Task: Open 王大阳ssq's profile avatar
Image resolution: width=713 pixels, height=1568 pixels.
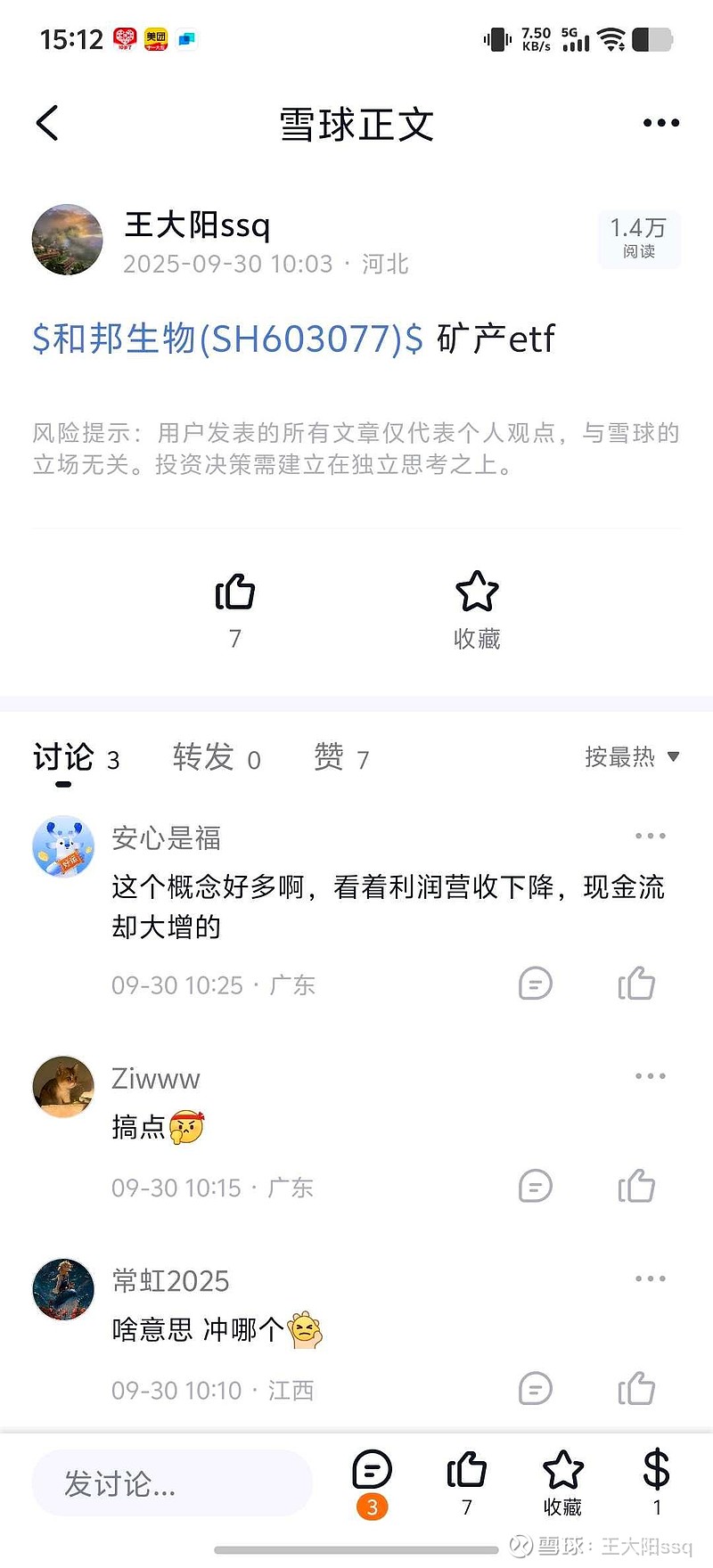Action: pos(68,240)
